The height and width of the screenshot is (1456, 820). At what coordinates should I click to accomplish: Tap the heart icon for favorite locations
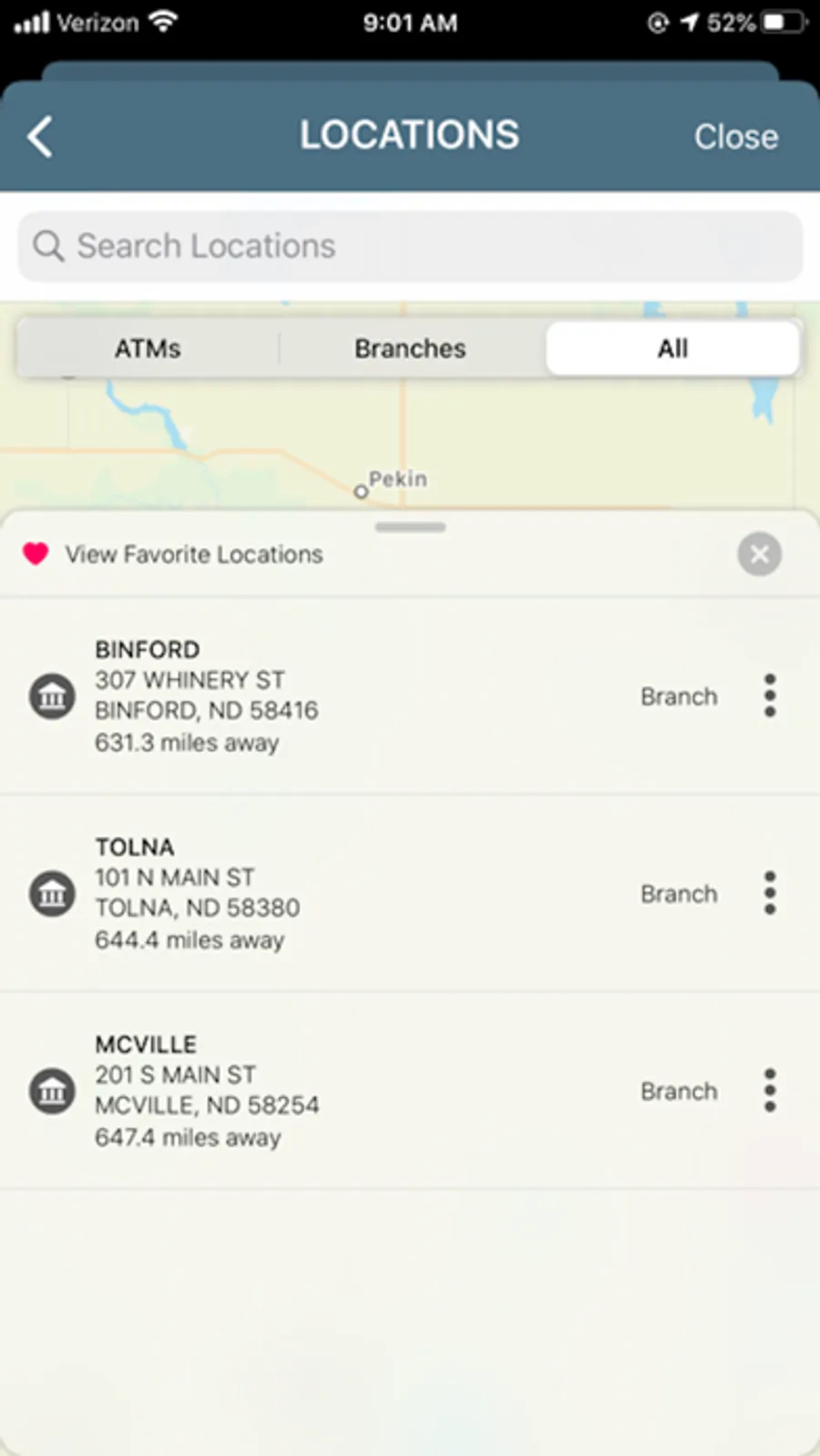(35, 553)
